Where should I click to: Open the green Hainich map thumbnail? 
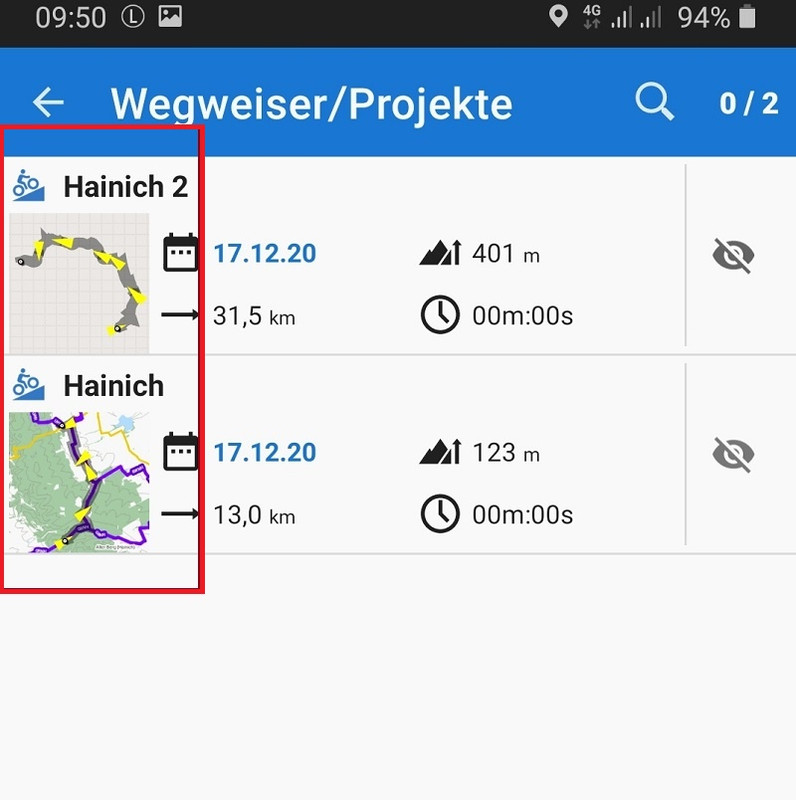point(78,482)
